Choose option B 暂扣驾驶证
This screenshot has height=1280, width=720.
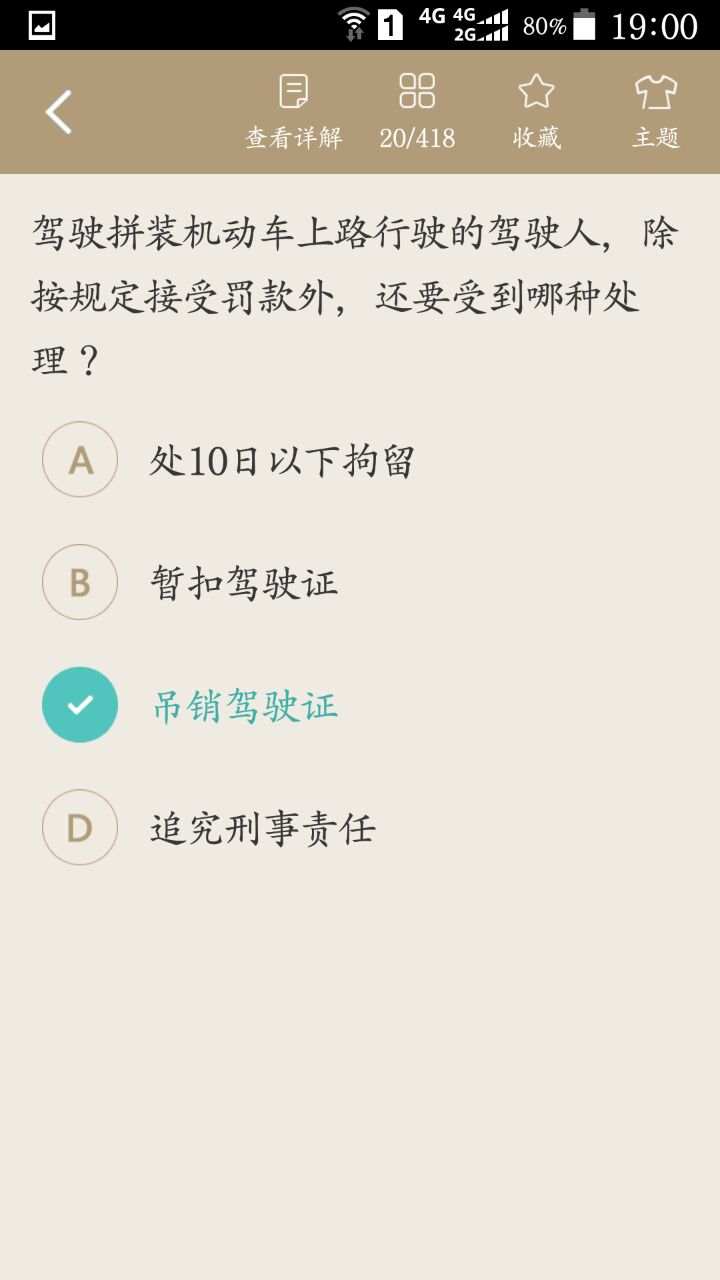(360, 582)
